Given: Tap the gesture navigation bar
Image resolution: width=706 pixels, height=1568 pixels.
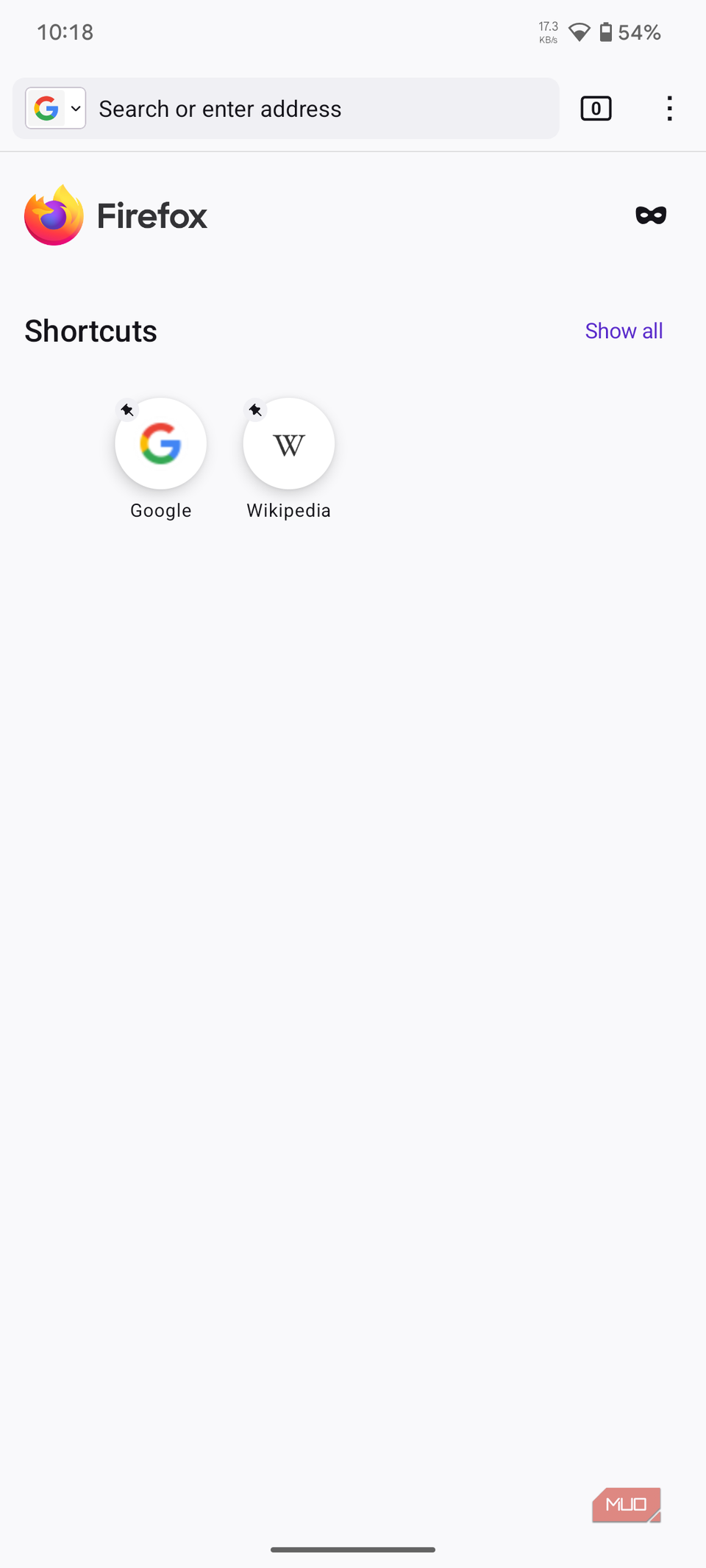Looking at the screenshot, I should [353, 1548].
